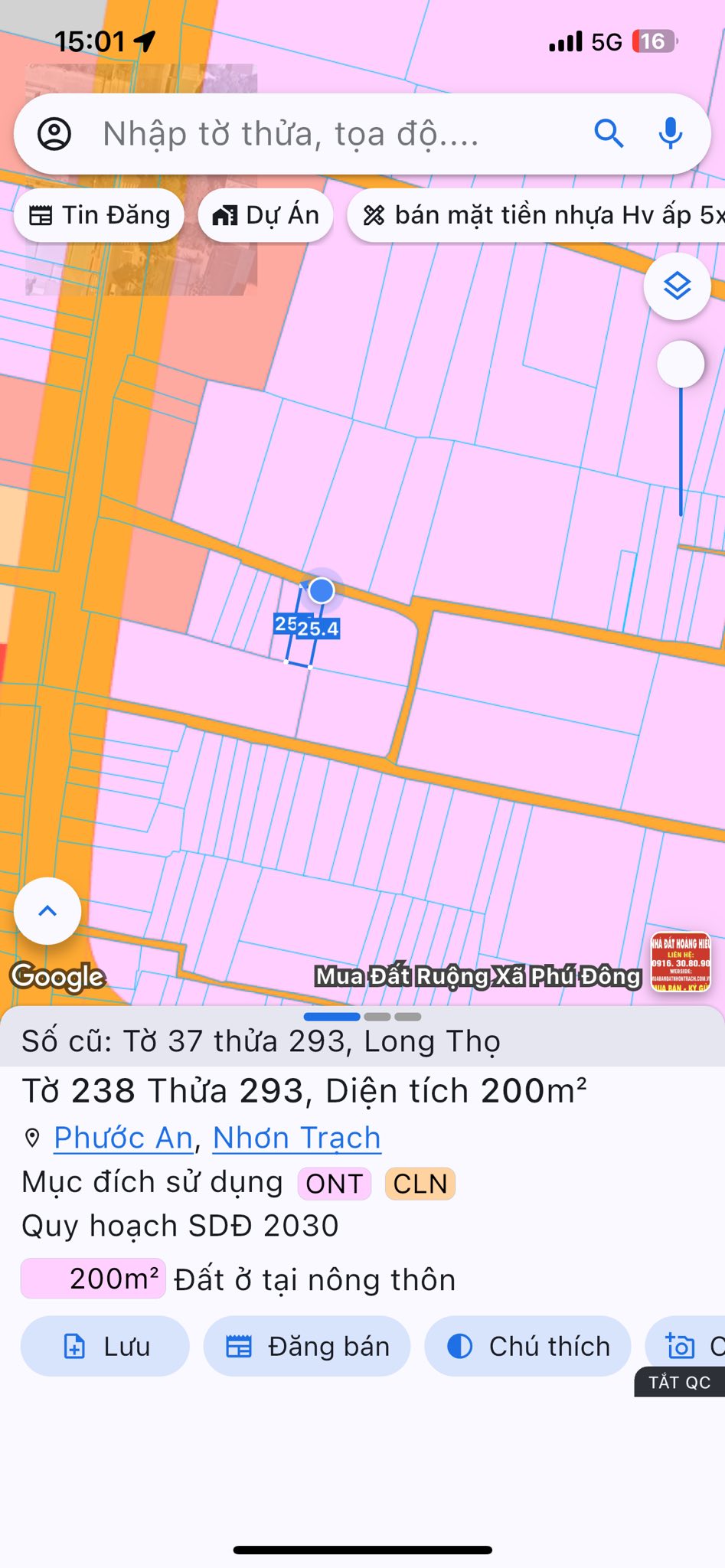Switch to second info page dot
725x1568 pixels.
click(377, 1017)
